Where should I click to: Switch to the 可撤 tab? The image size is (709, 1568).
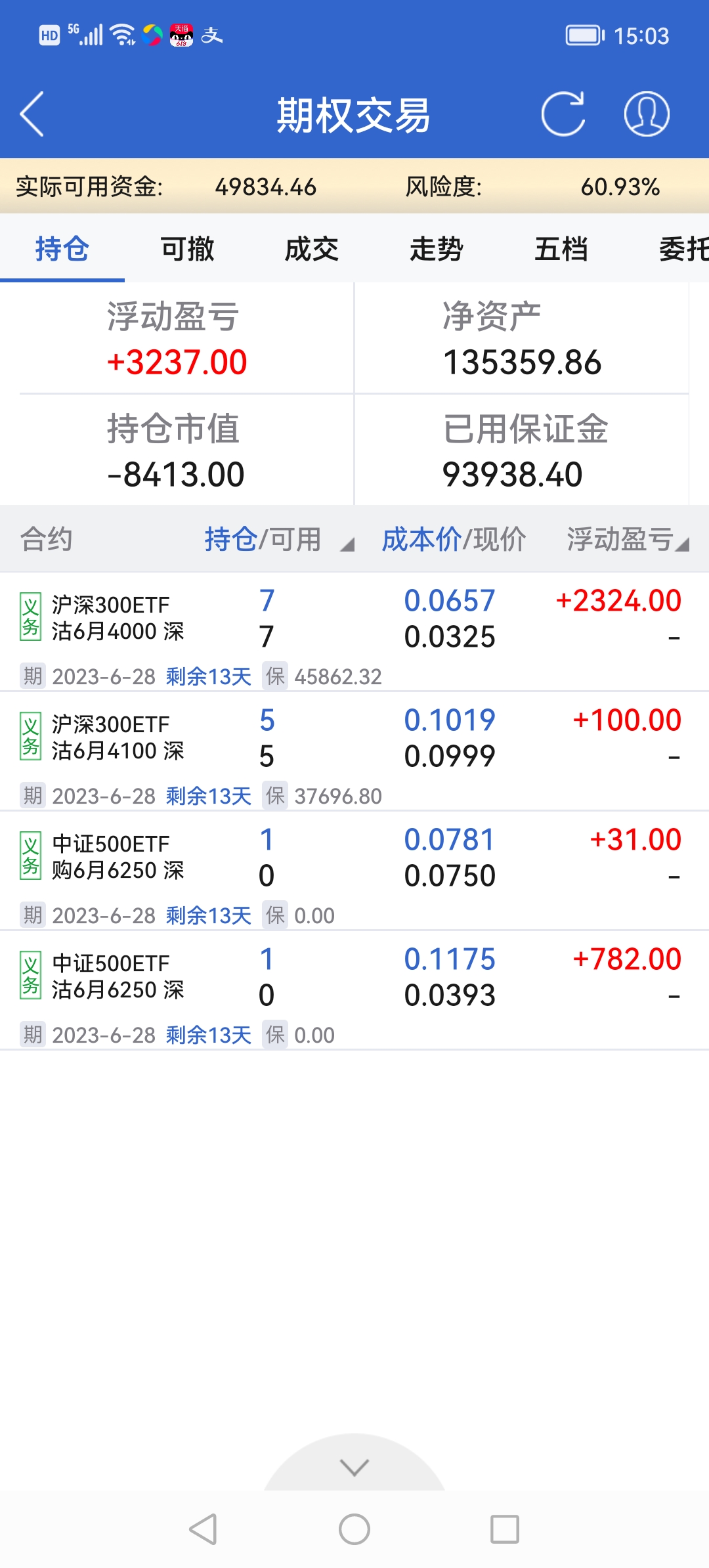pyautogui.click(x=187, y=250)
